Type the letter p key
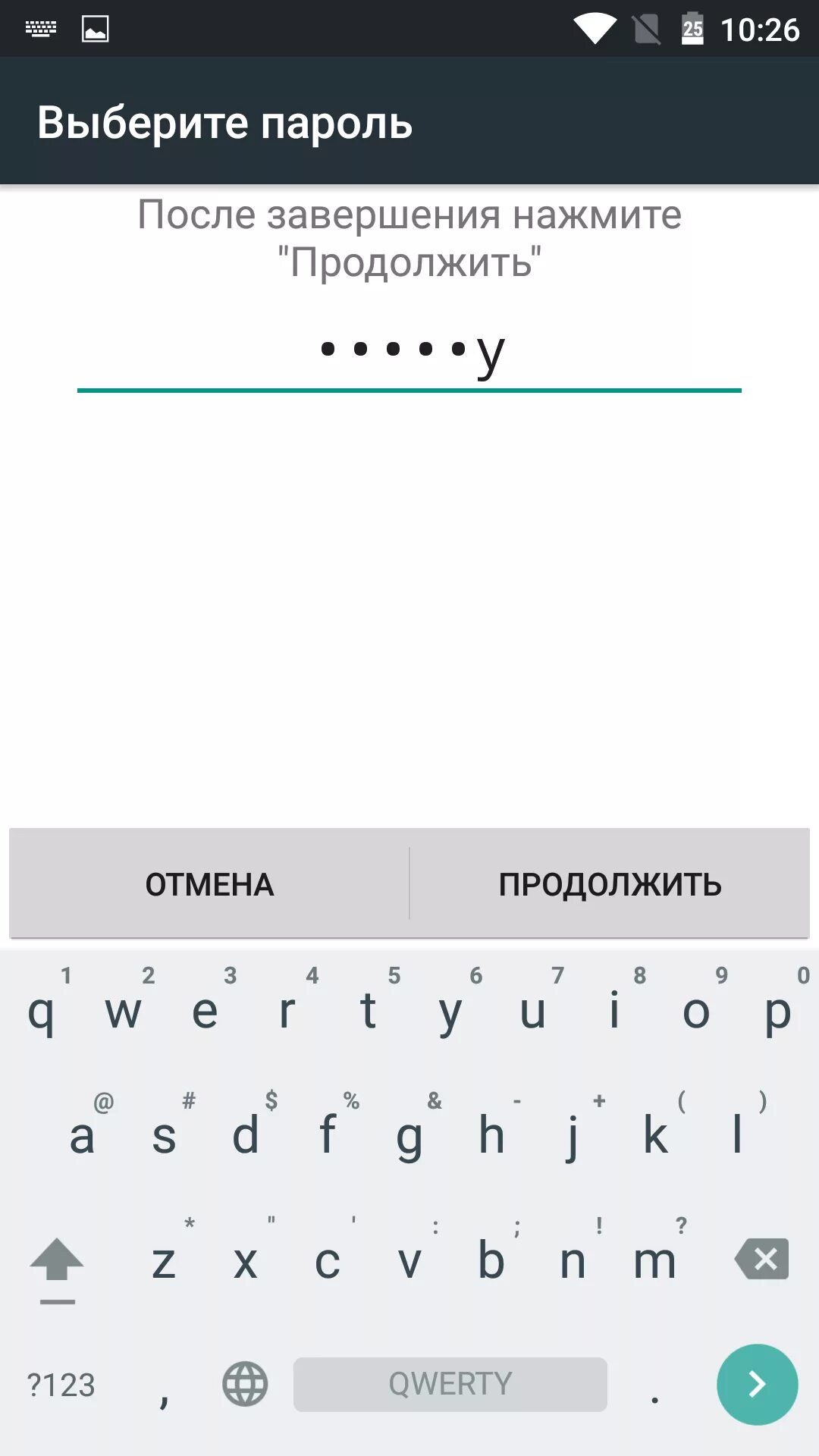Viewport: 819px width, 1456px height. tap(778, 1009)
